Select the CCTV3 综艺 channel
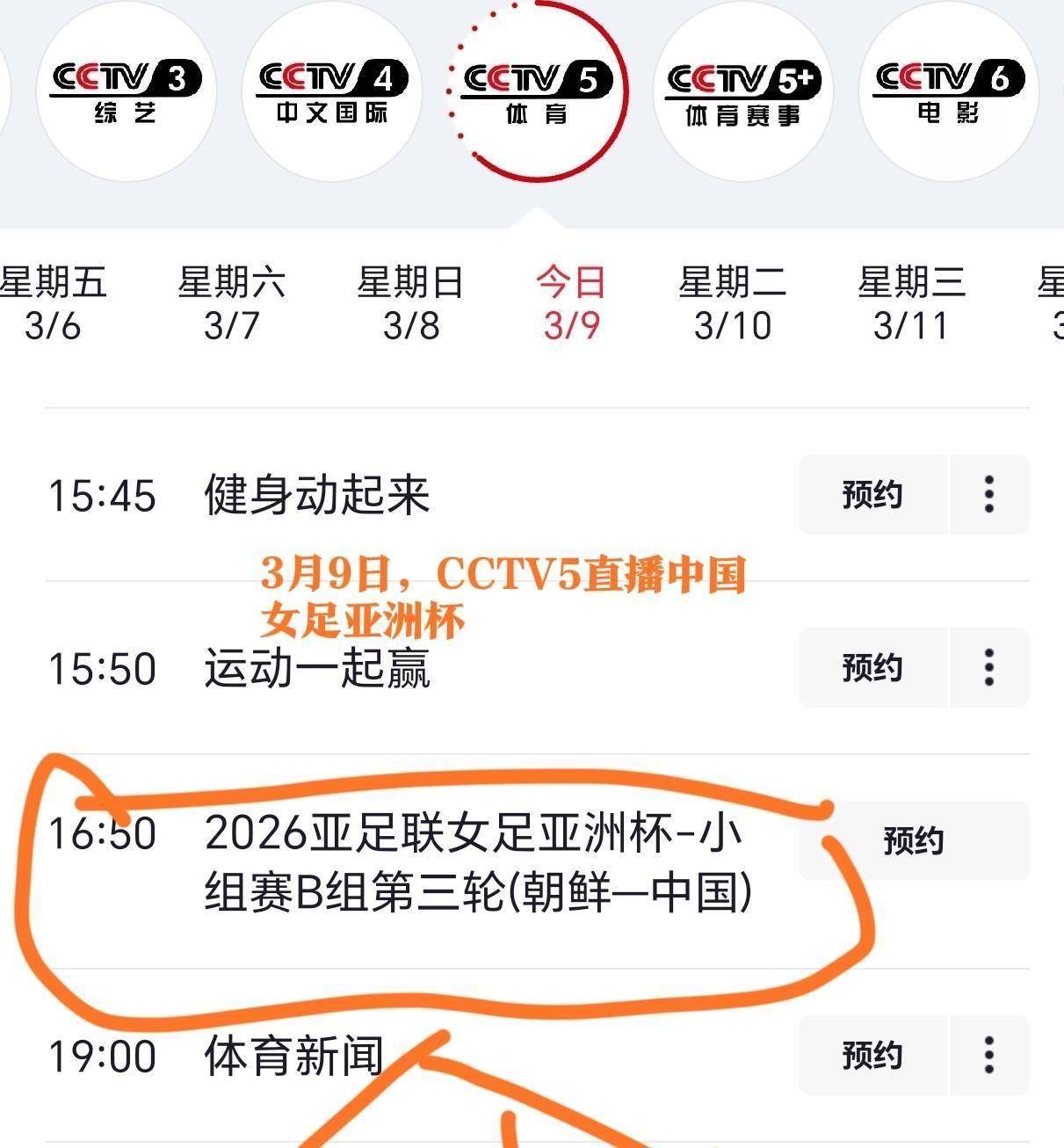 pyautogui.click(x=126, y=91)
